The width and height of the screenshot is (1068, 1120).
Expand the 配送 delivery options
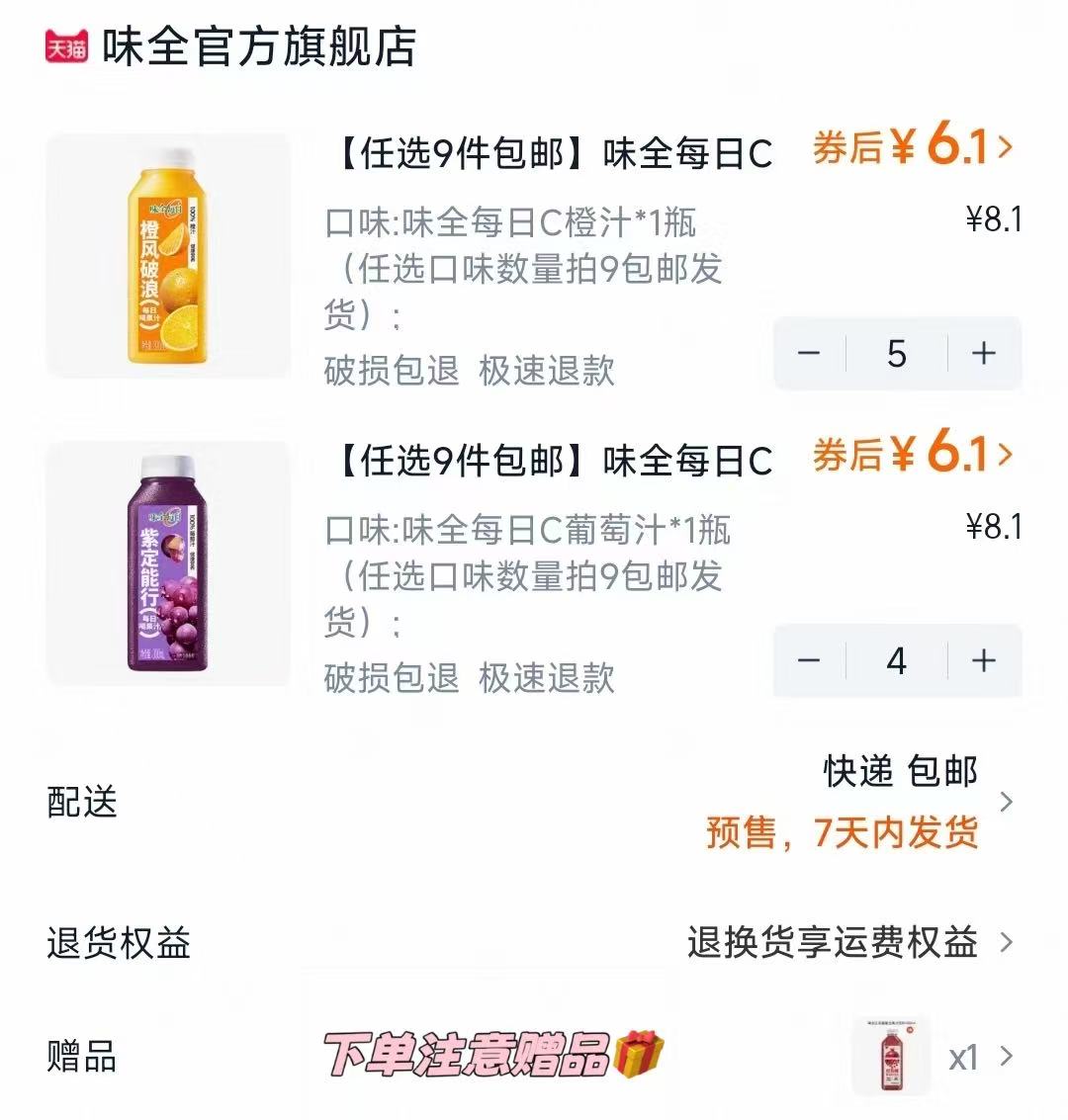pos(1007,803)
